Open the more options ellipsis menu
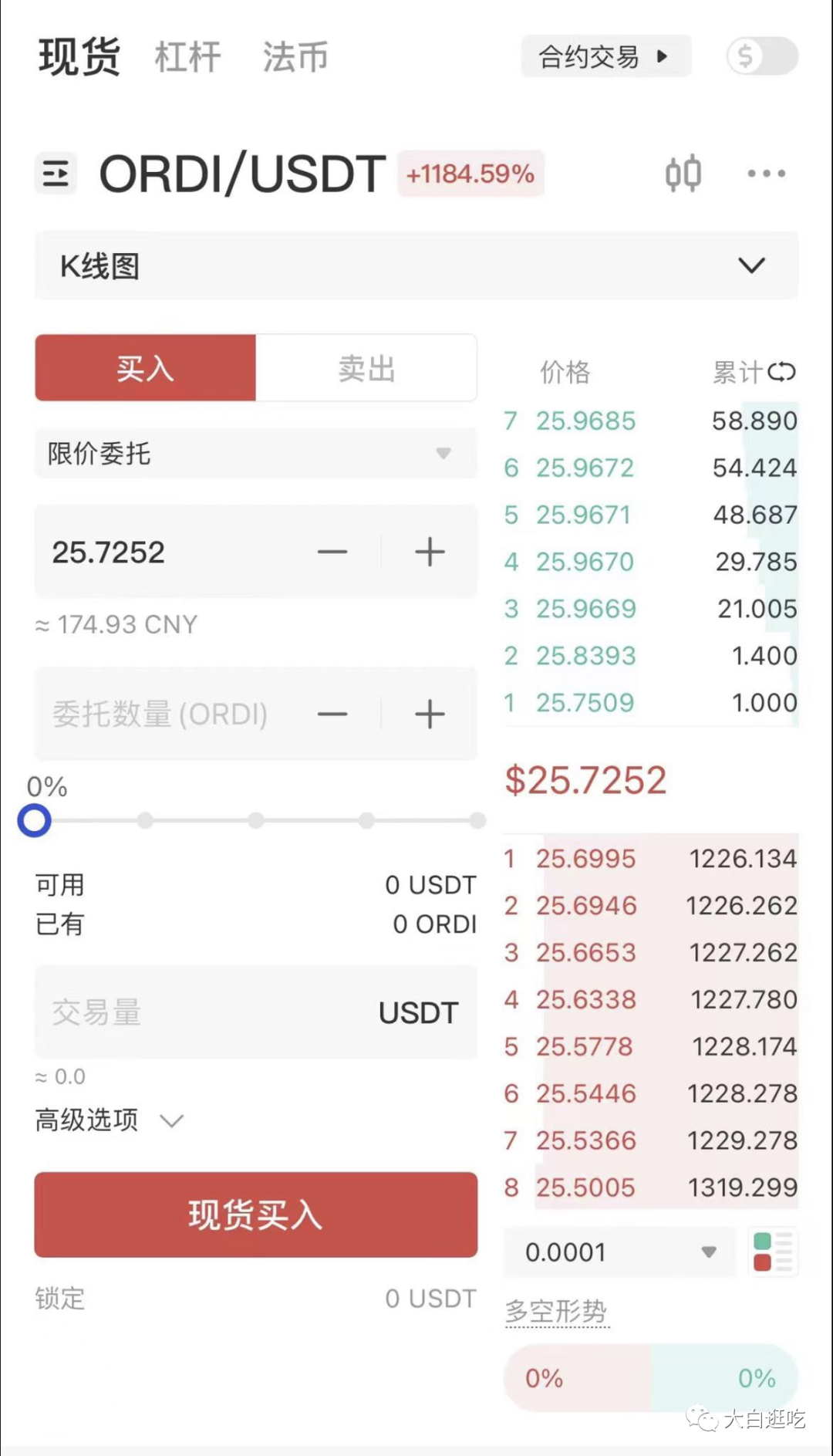This screenshot has height=1456, width=833. [764, 174]
